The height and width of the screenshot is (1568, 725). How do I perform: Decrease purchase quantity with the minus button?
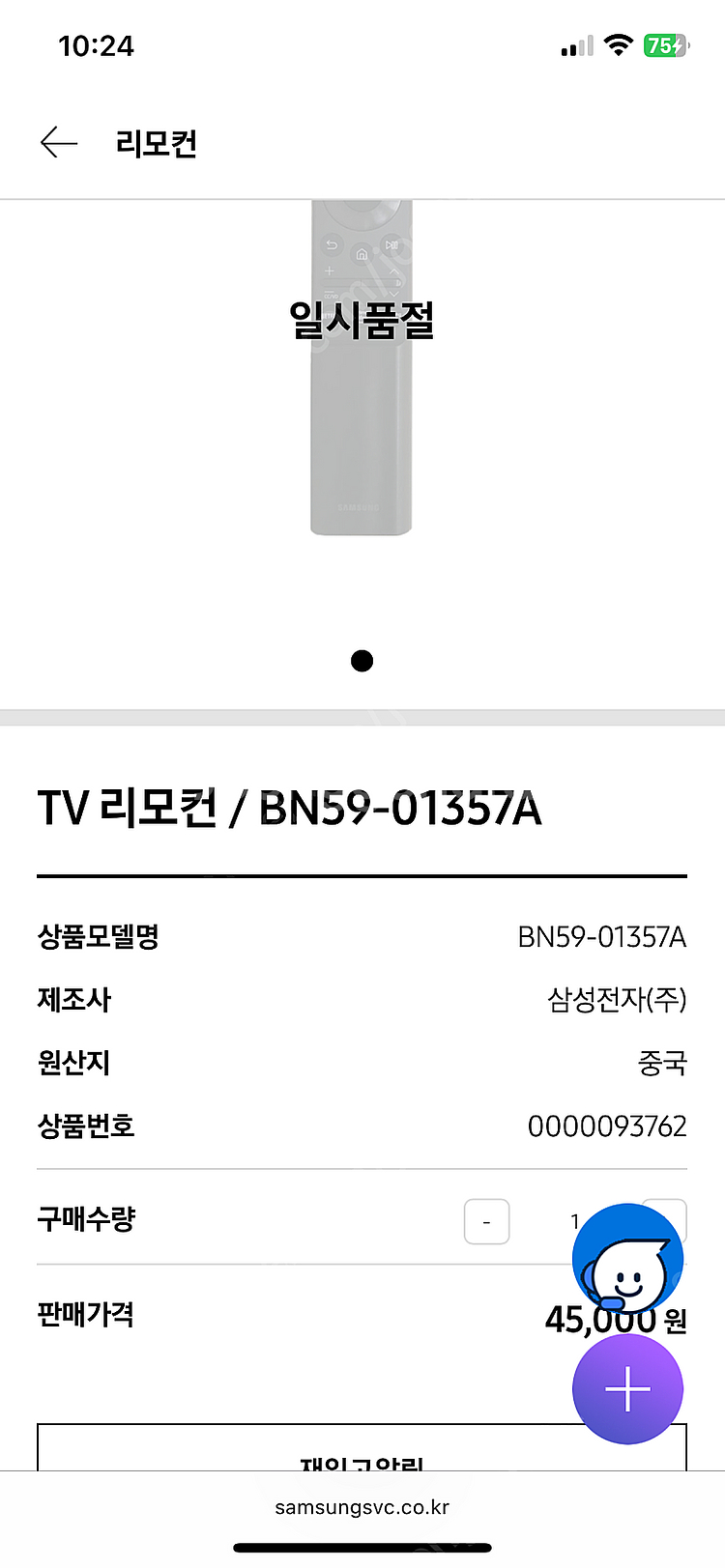486,1222
